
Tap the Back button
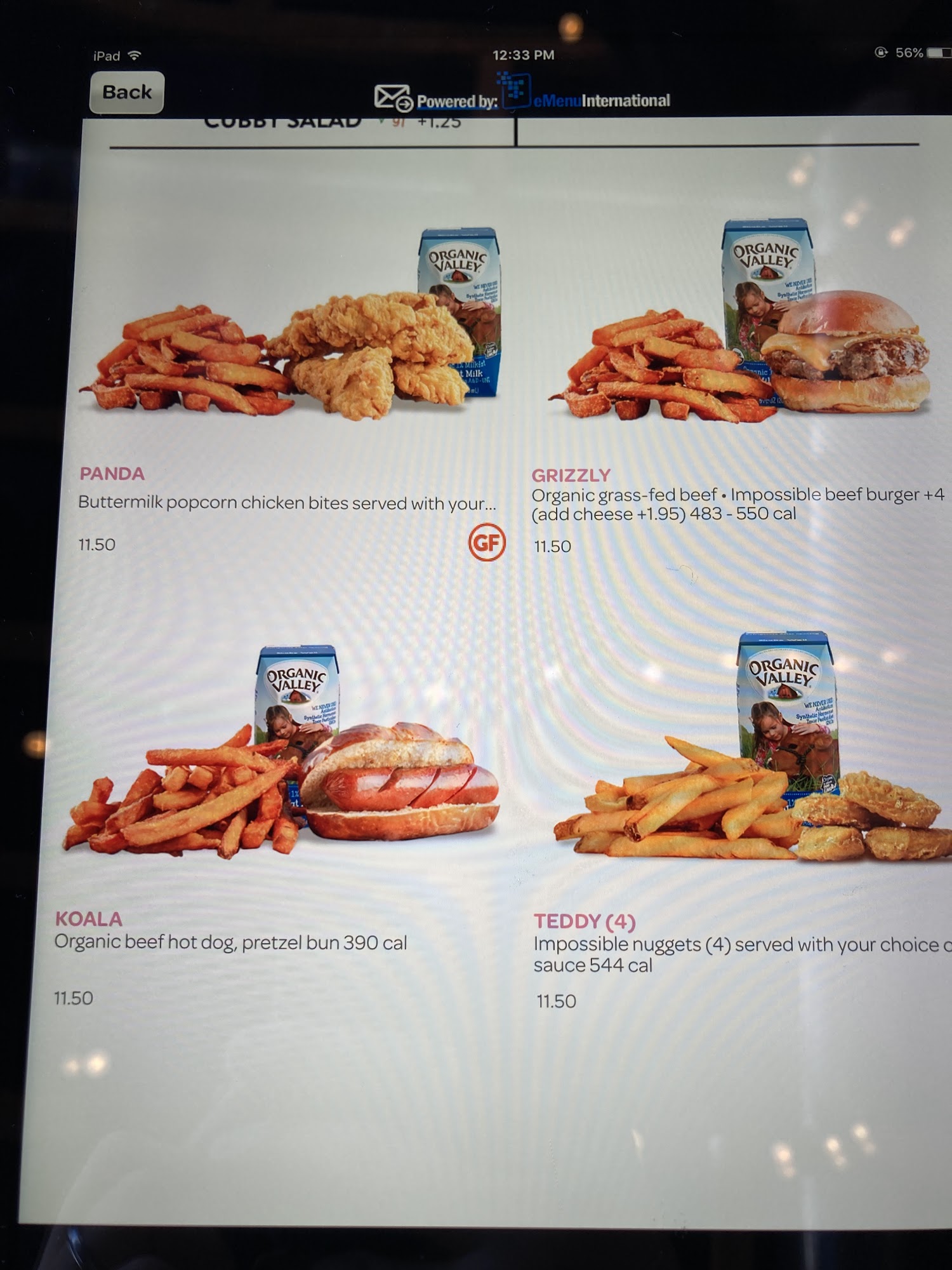point(127,93)
